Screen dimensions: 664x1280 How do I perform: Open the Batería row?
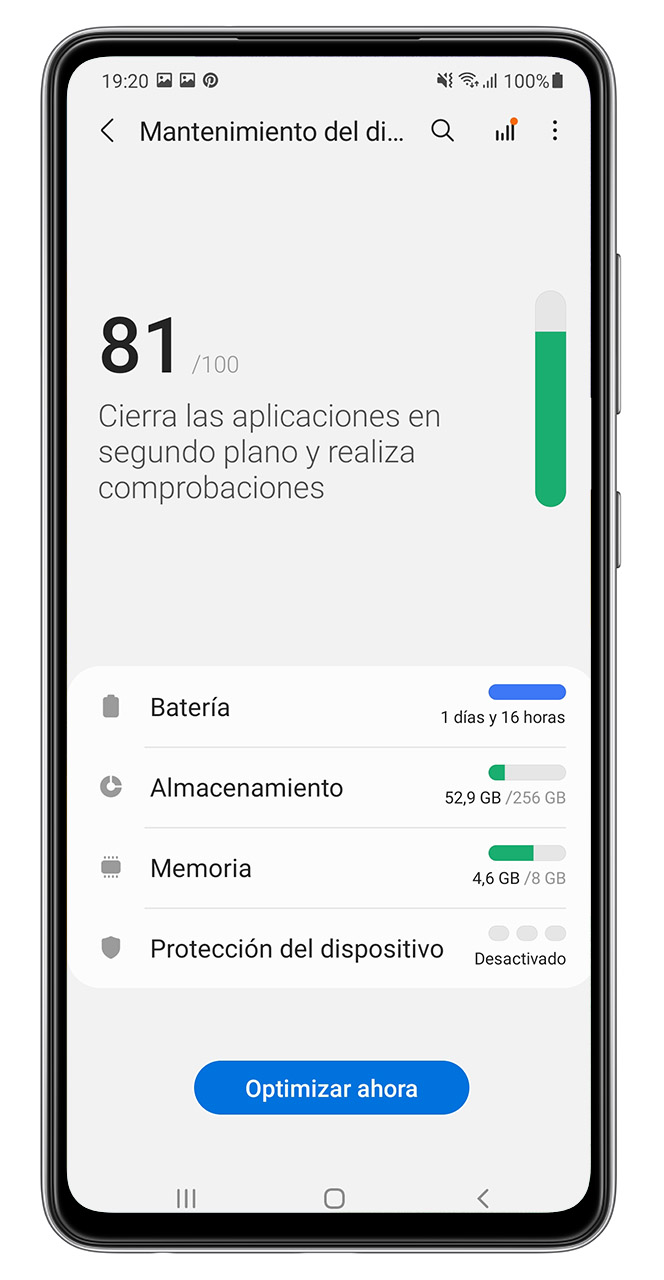329,707
